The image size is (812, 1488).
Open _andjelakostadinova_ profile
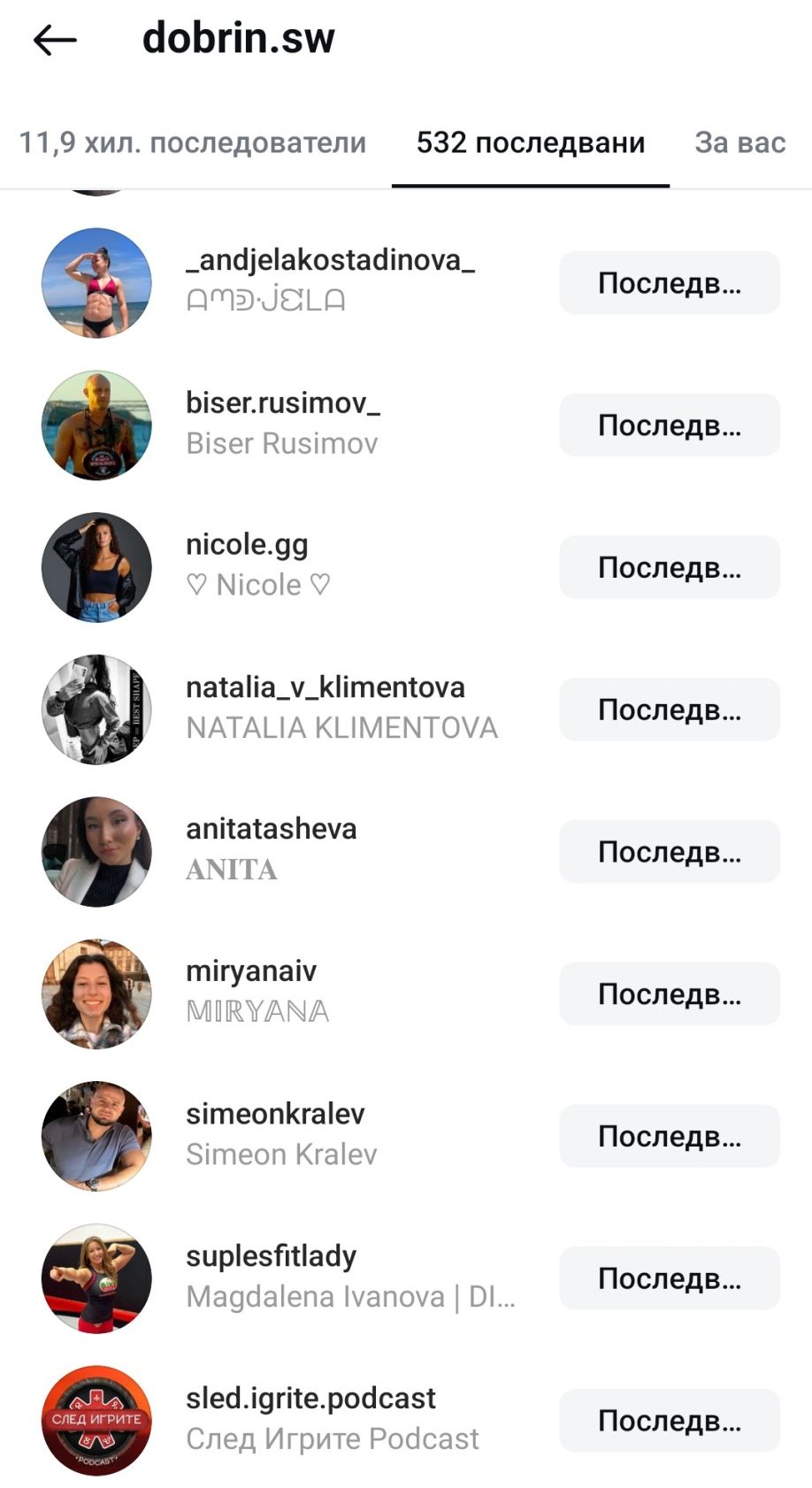(329, 260)
